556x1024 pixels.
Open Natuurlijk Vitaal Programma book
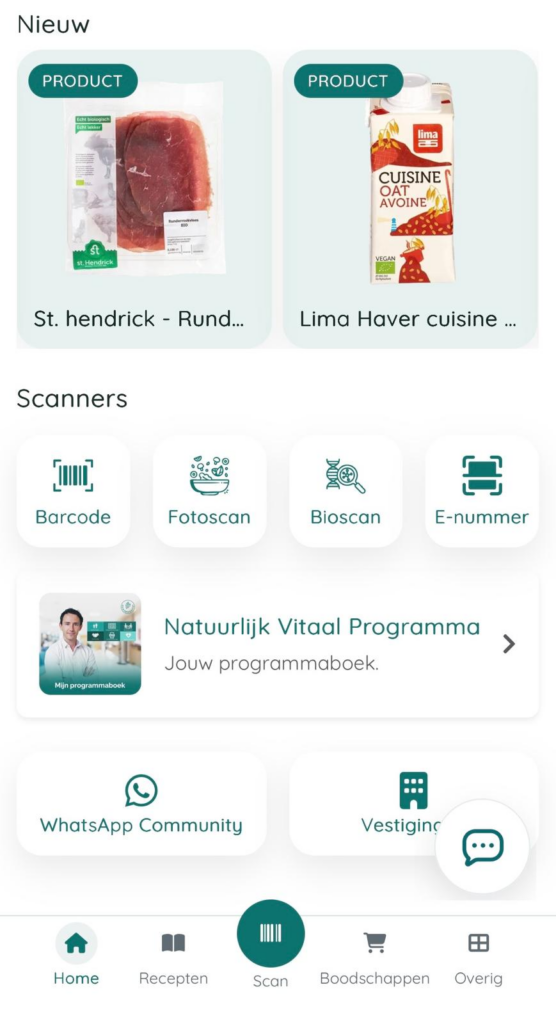278,644
